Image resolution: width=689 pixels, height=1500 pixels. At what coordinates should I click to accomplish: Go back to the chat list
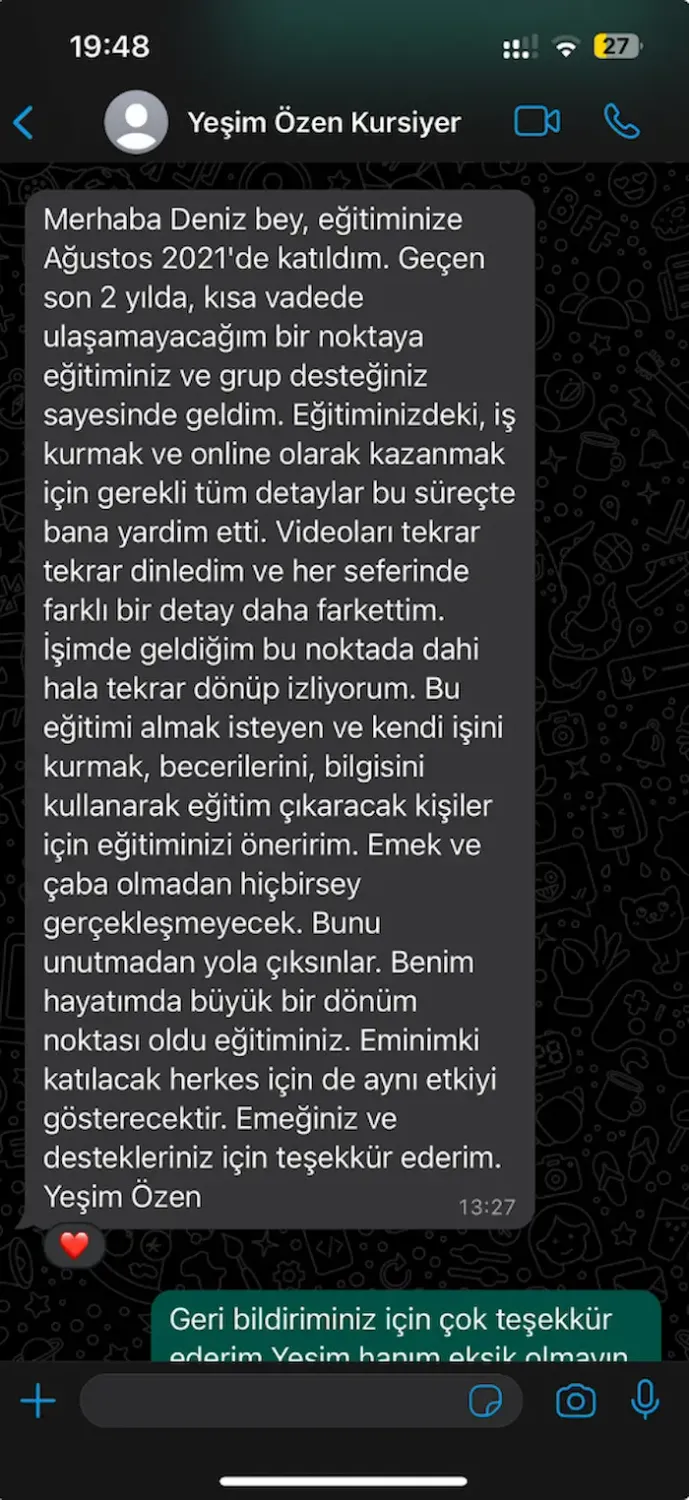23,123
